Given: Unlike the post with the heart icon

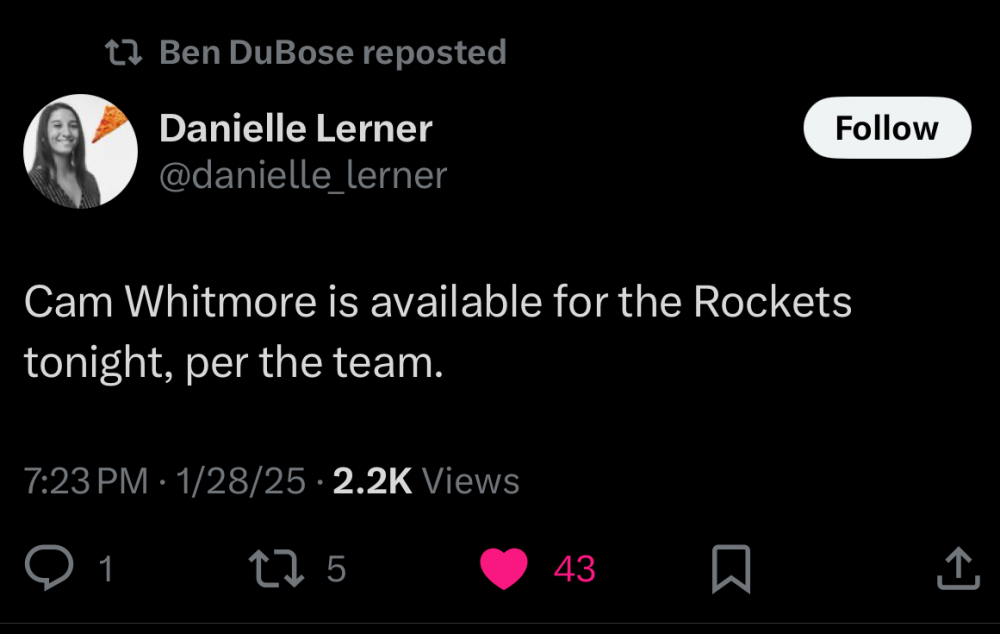Looking at the screenshot, I should [503, 569].
